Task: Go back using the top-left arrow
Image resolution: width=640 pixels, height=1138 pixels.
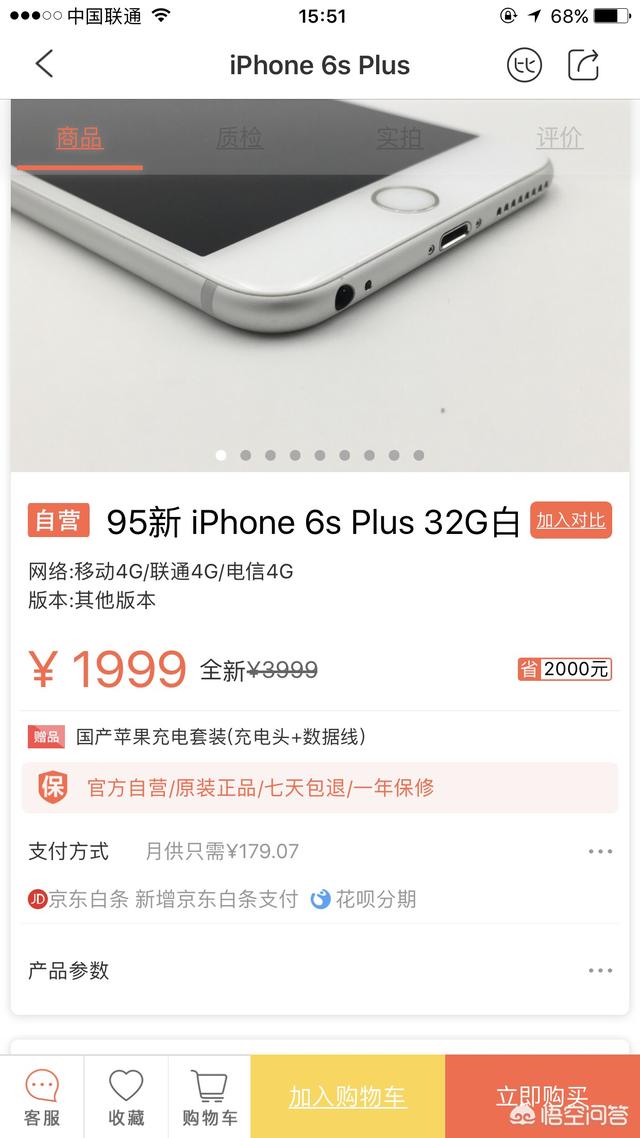Action: click(x=43, y=65)
